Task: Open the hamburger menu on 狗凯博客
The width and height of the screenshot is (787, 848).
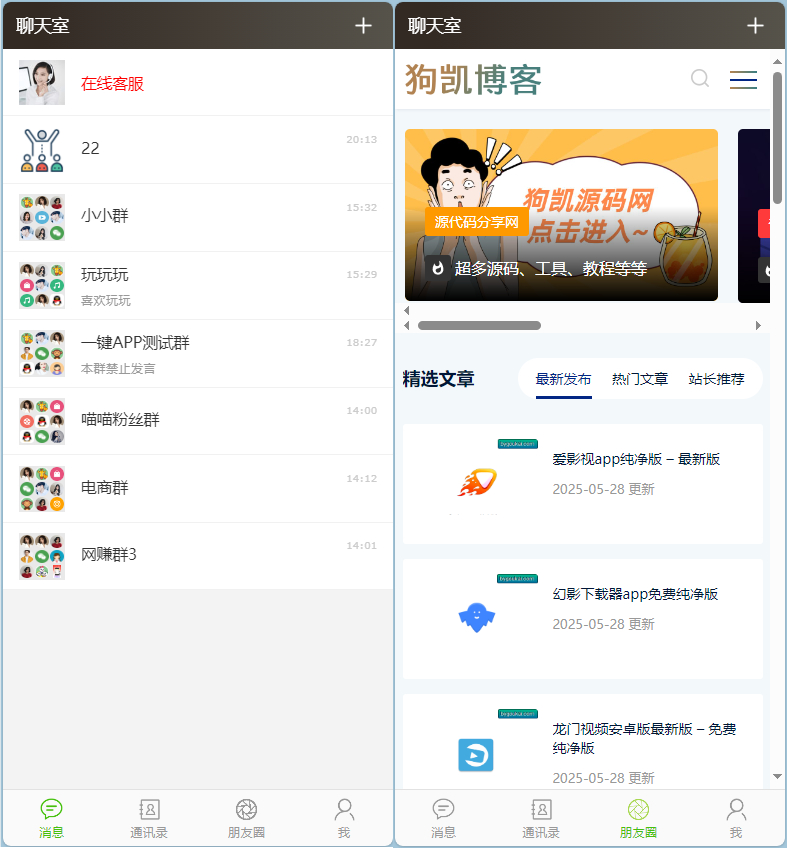Action: click(743, 80)
